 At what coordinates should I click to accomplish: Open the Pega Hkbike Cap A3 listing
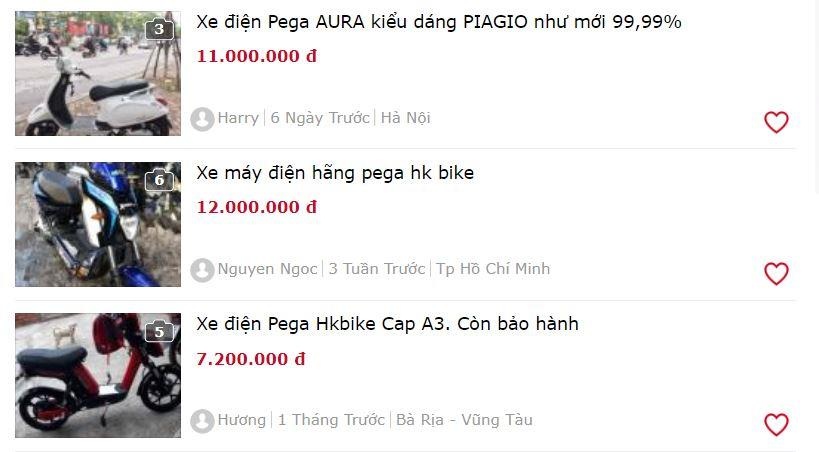[387, 324]
